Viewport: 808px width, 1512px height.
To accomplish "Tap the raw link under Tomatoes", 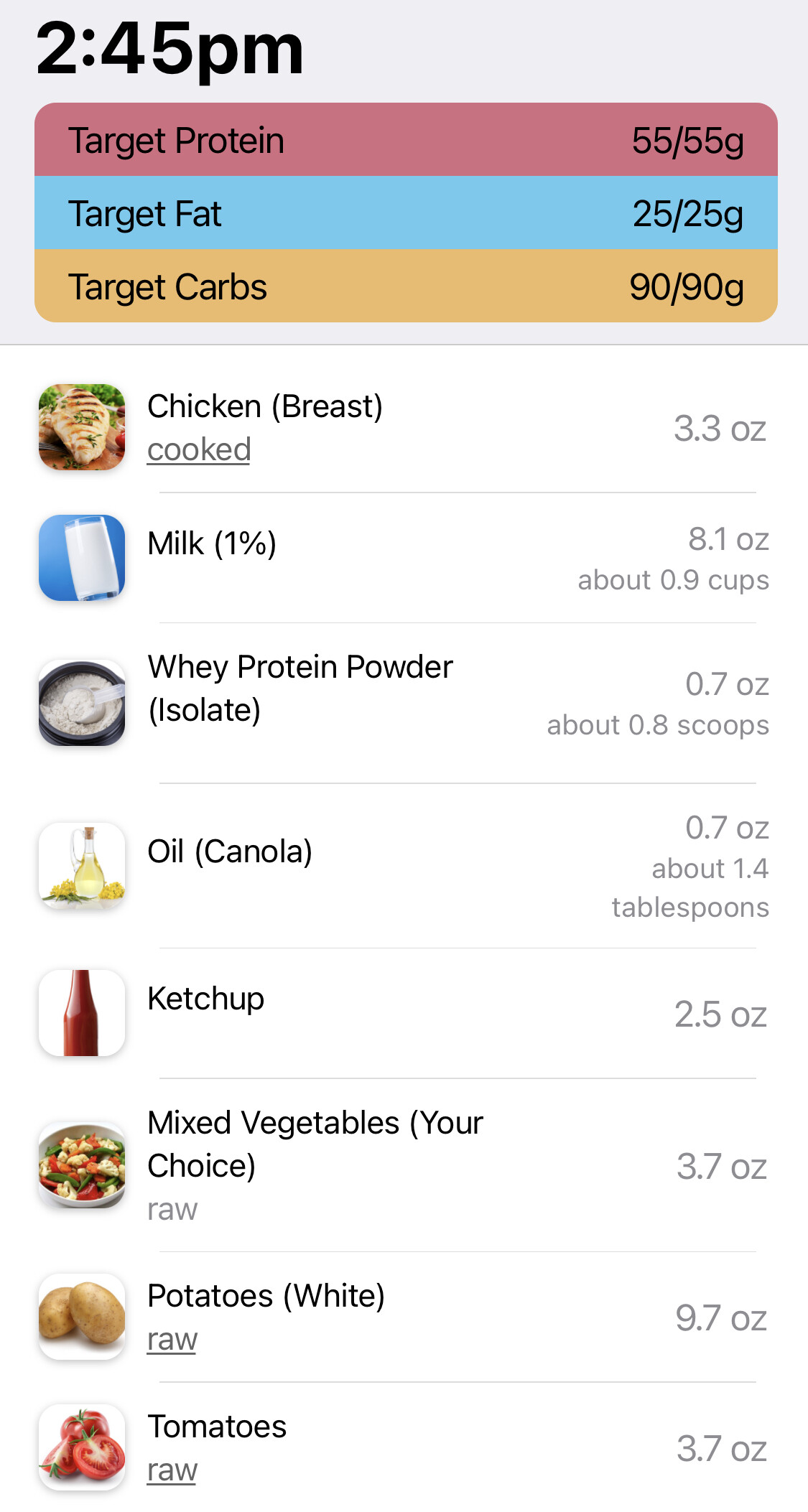I will pos(172,1470).
